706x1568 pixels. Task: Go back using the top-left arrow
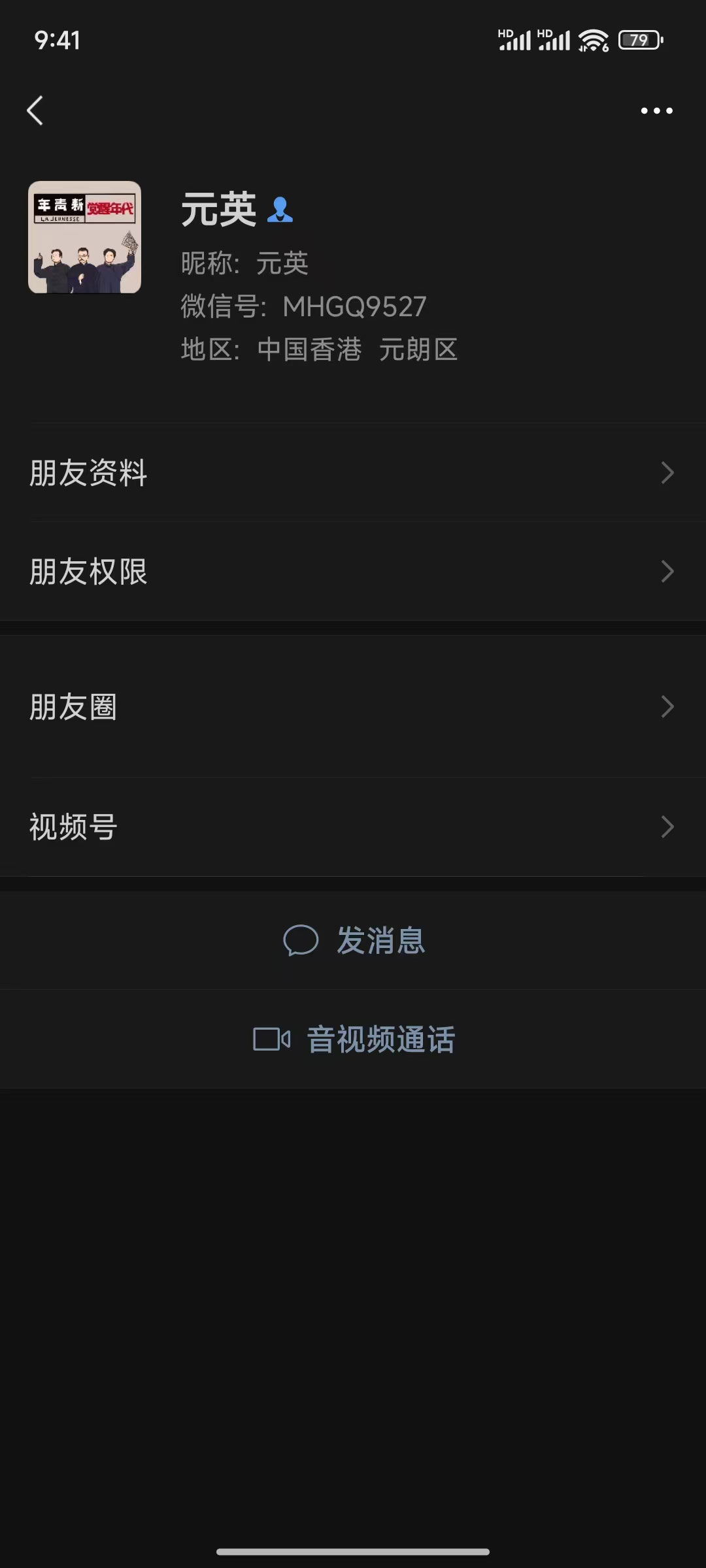tap(35, 110)
